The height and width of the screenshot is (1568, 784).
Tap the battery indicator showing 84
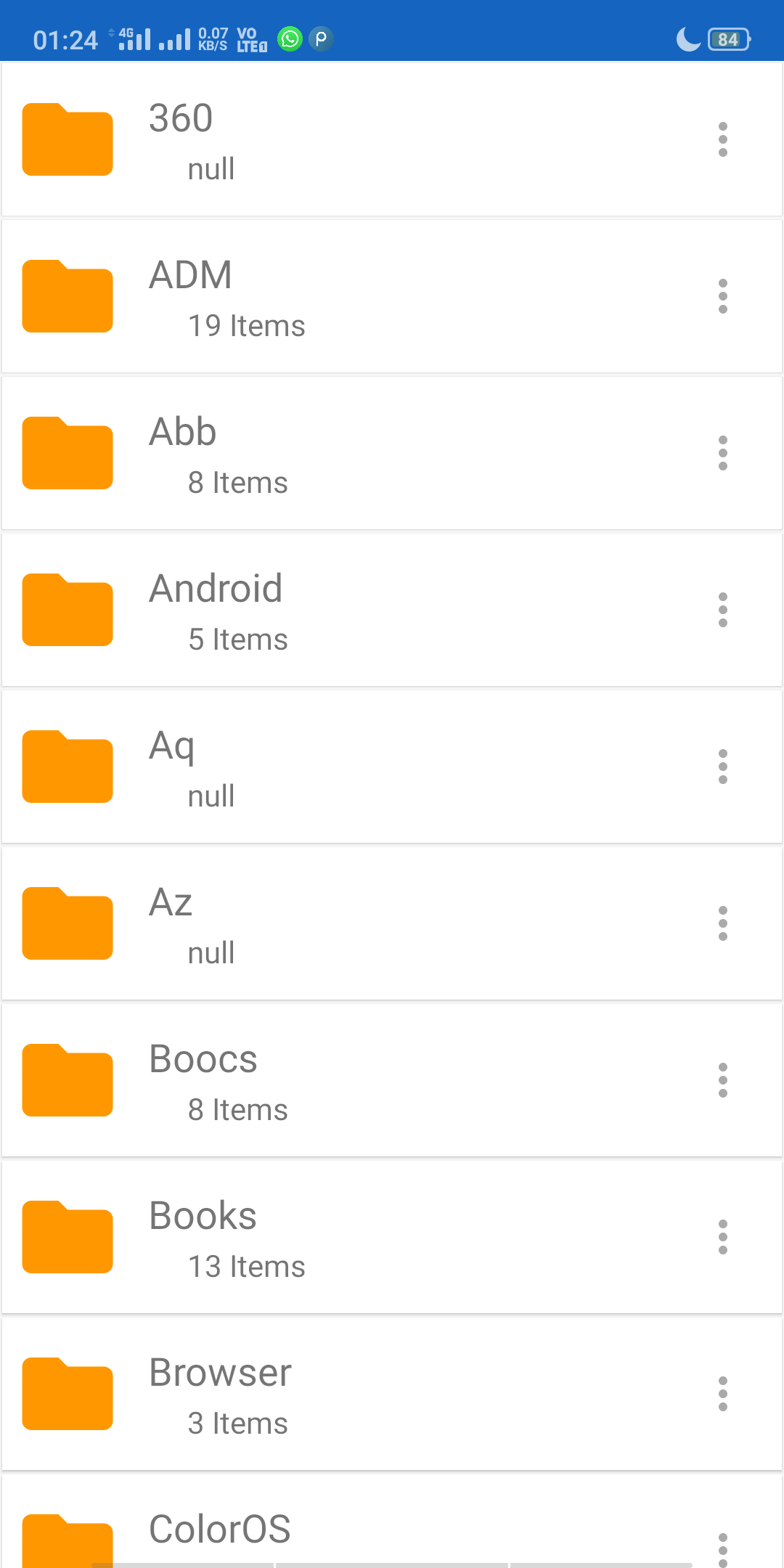click(x=727, y=39)
